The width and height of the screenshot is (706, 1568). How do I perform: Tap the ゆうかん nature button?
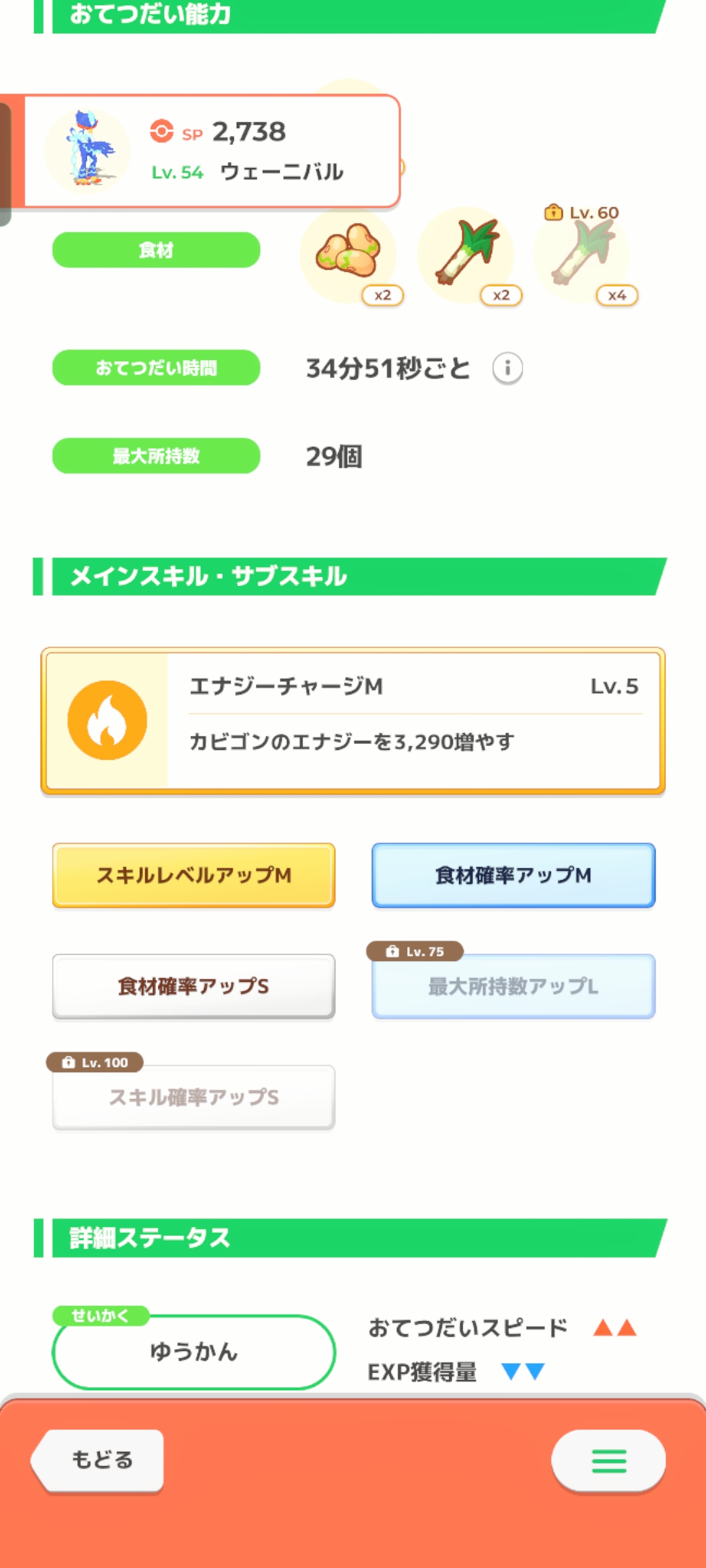193,1351
